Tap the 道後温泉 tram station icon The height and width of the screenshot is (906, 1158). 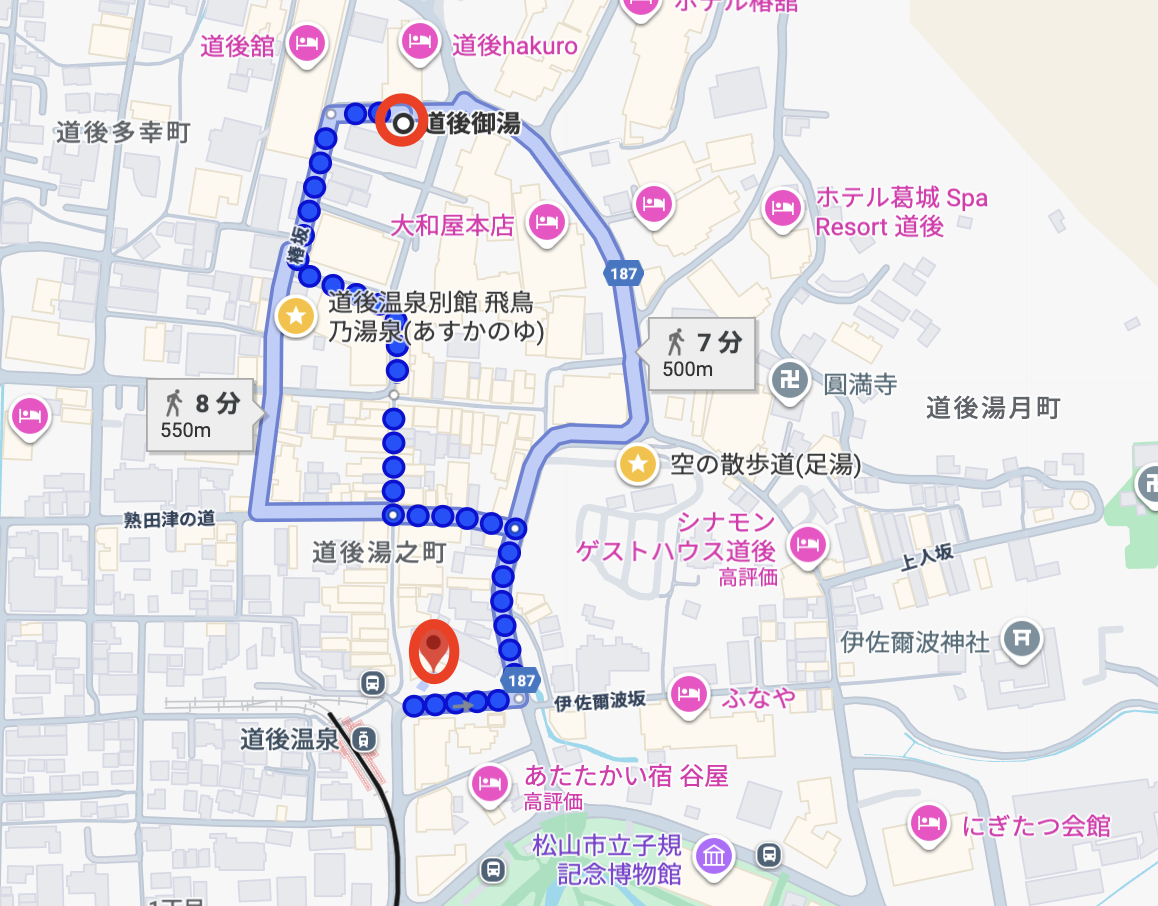(365, 740)
